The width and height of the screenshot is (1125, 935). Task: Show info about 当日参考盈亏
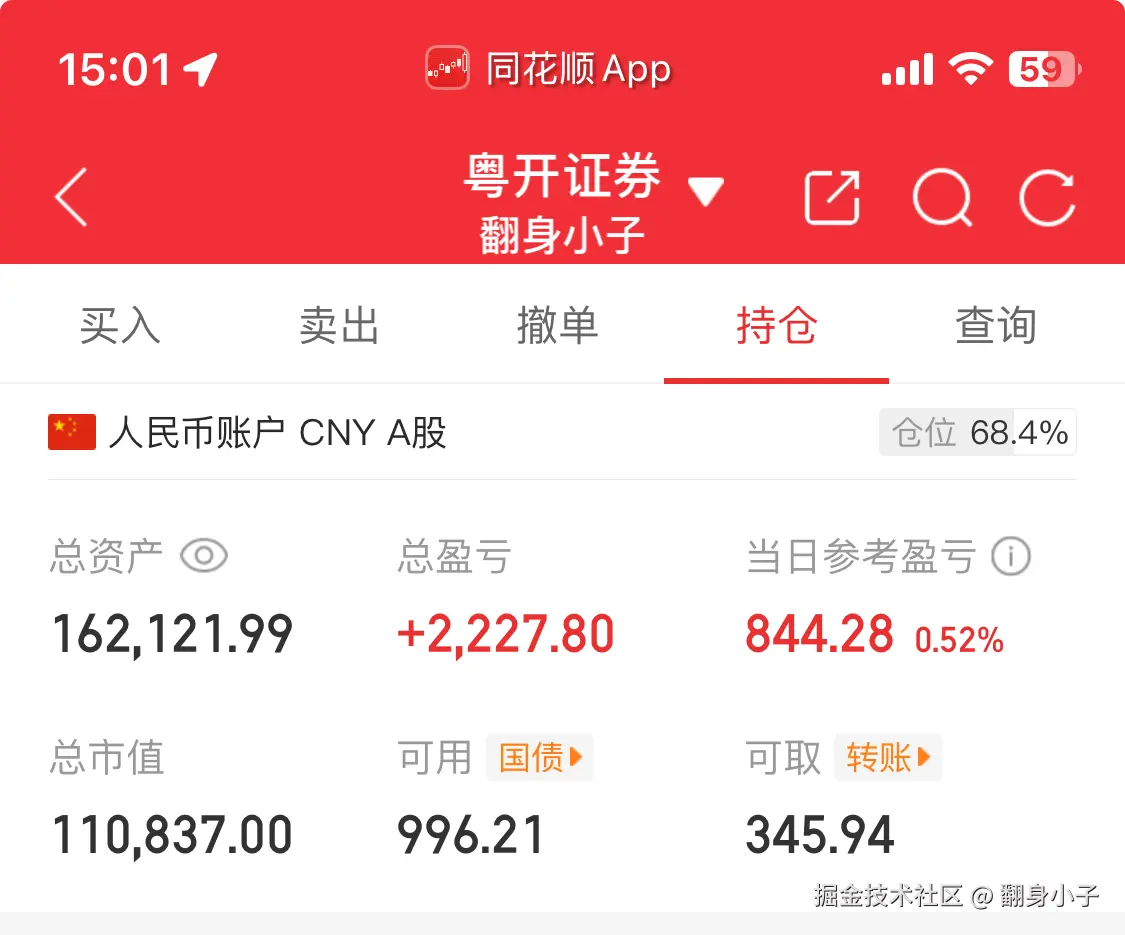pyautogui.click(x=1010, y=556)
